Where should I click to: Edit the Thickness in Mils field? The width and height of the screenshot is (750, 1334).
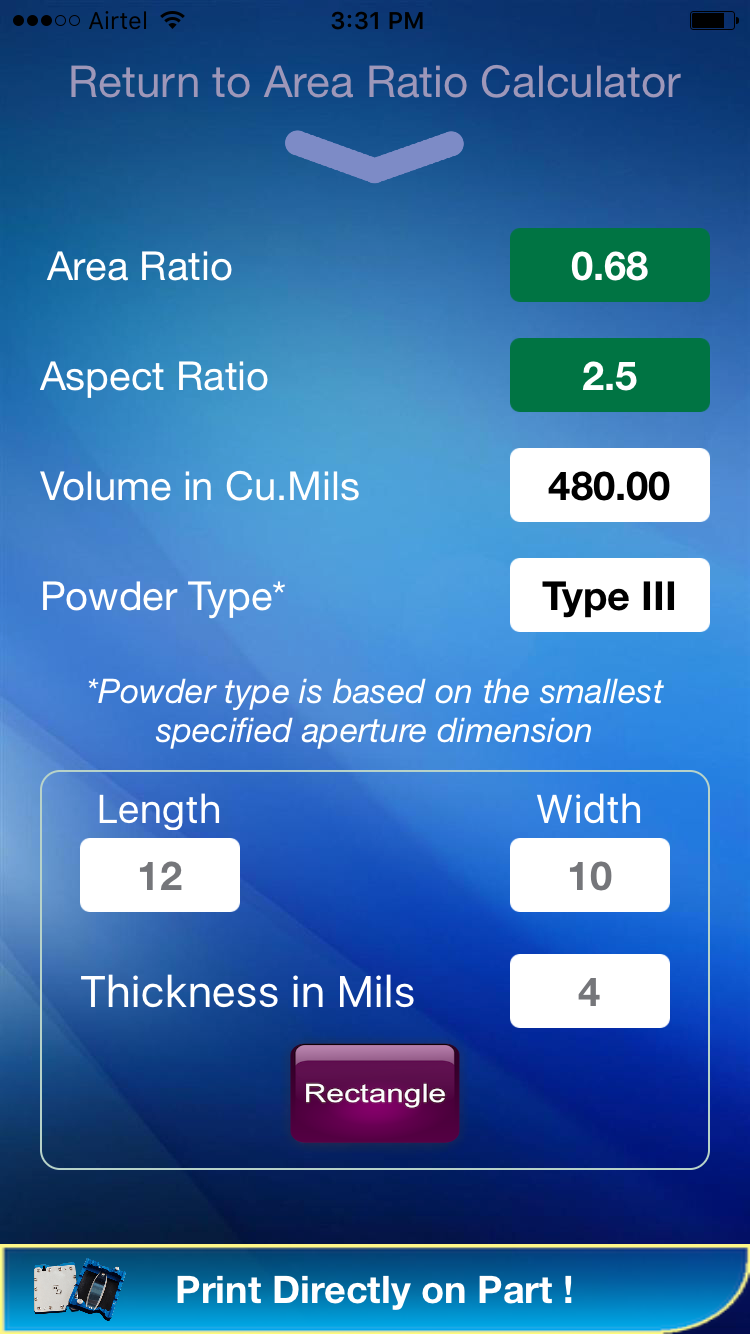(x=589, y=991)
